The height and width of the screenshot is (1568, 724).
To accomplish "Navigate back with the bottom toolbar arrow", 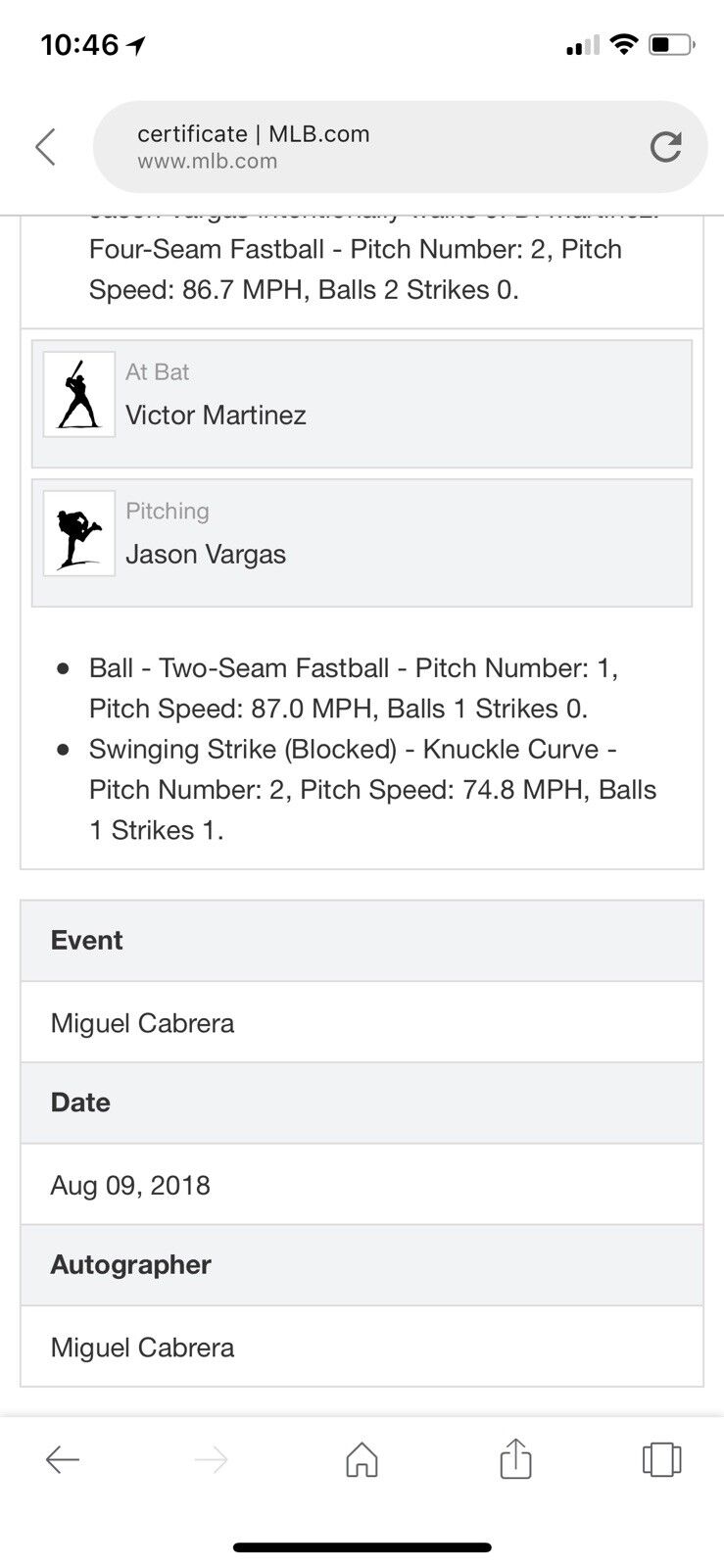I will click(63, 1460).
